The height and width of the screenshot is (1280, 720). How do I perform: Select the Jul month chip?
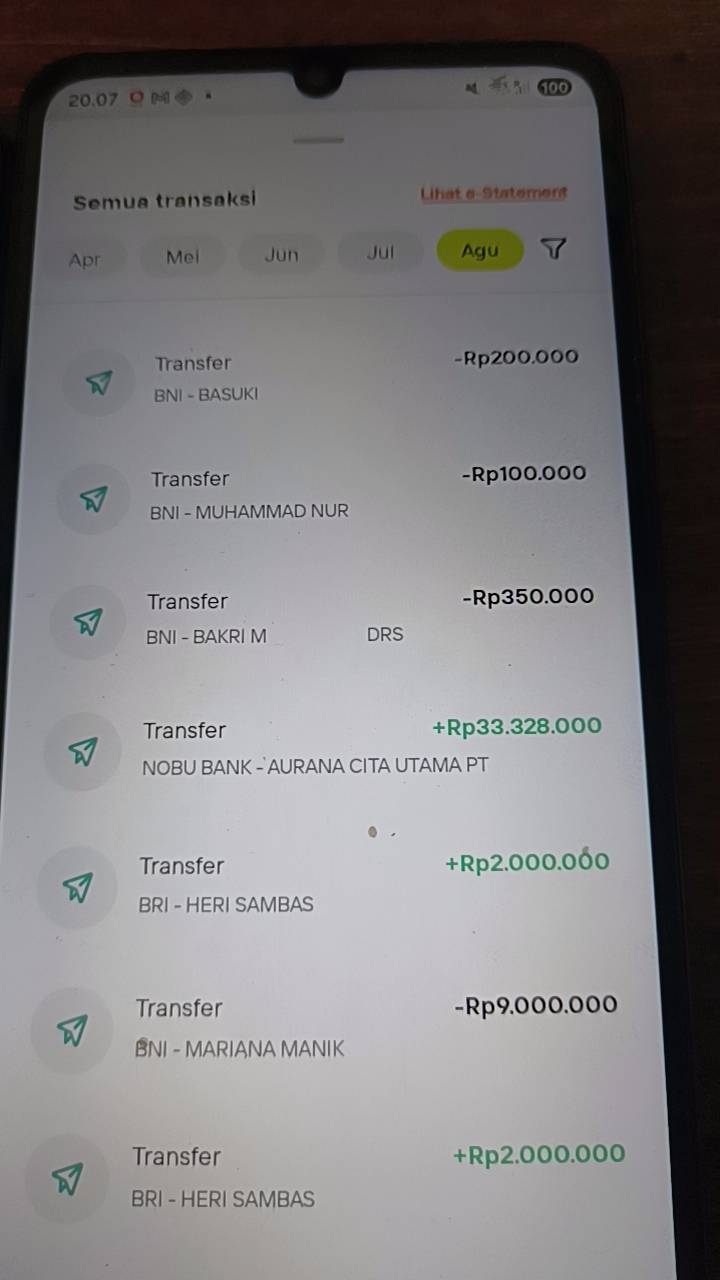click(x=380, y=252)
